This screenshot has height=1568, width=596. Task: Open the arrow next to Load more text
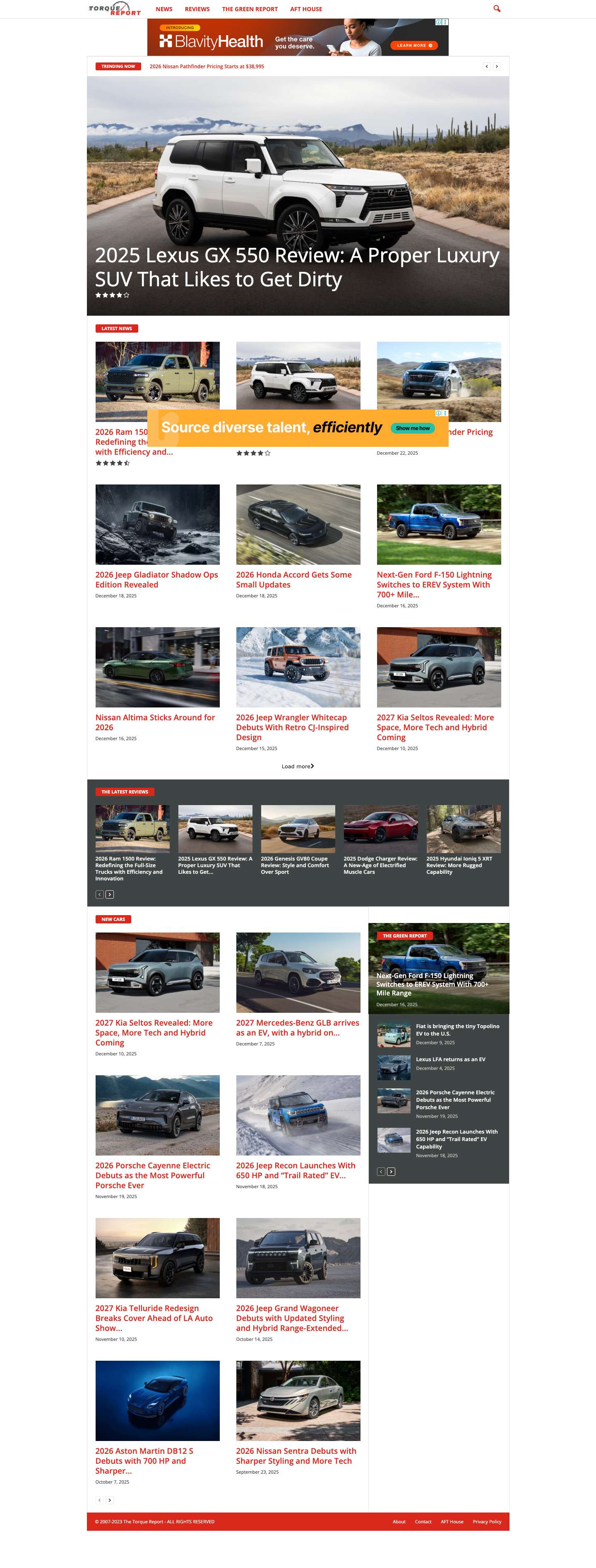tap(314, 766)
